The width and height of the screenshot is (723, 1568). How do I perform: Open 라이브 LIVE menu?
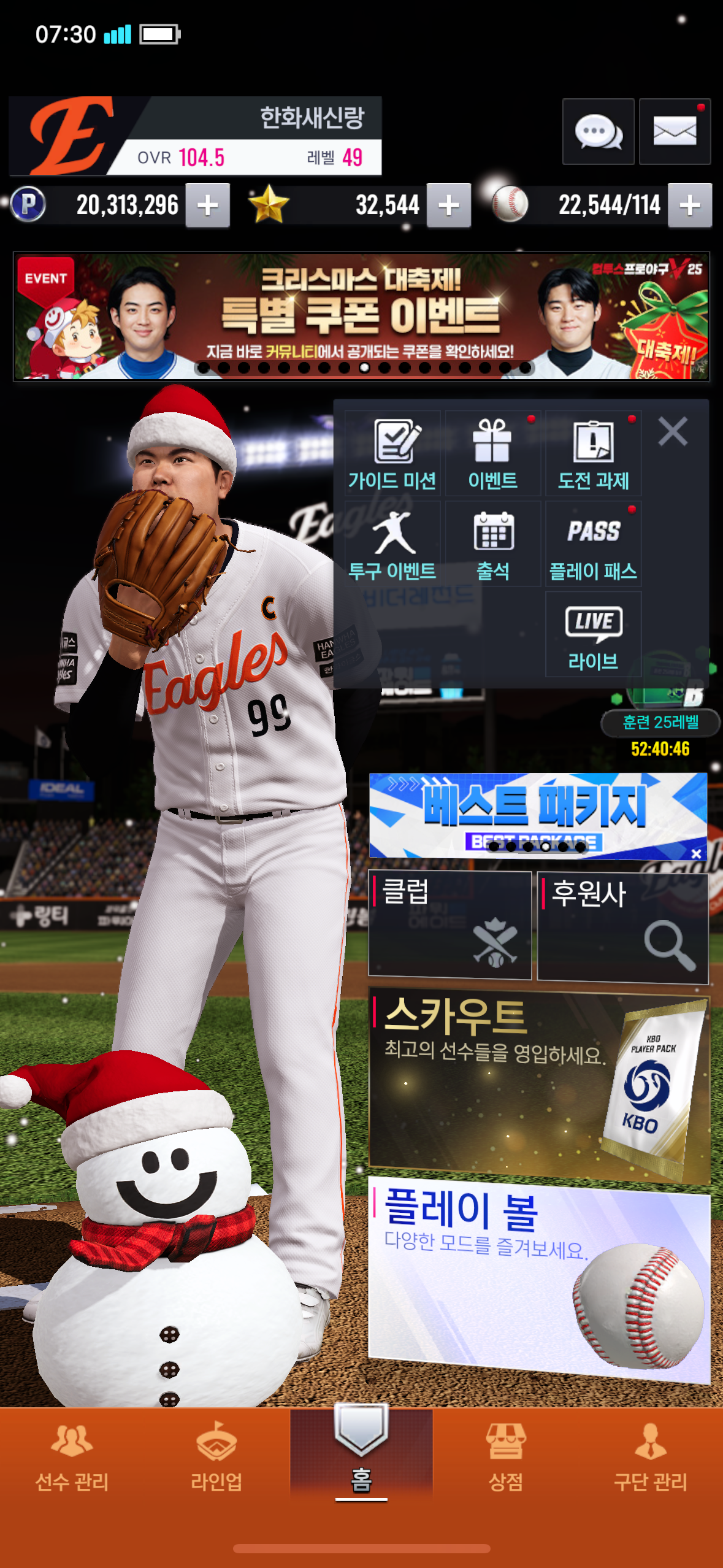[x=593, y=634]
